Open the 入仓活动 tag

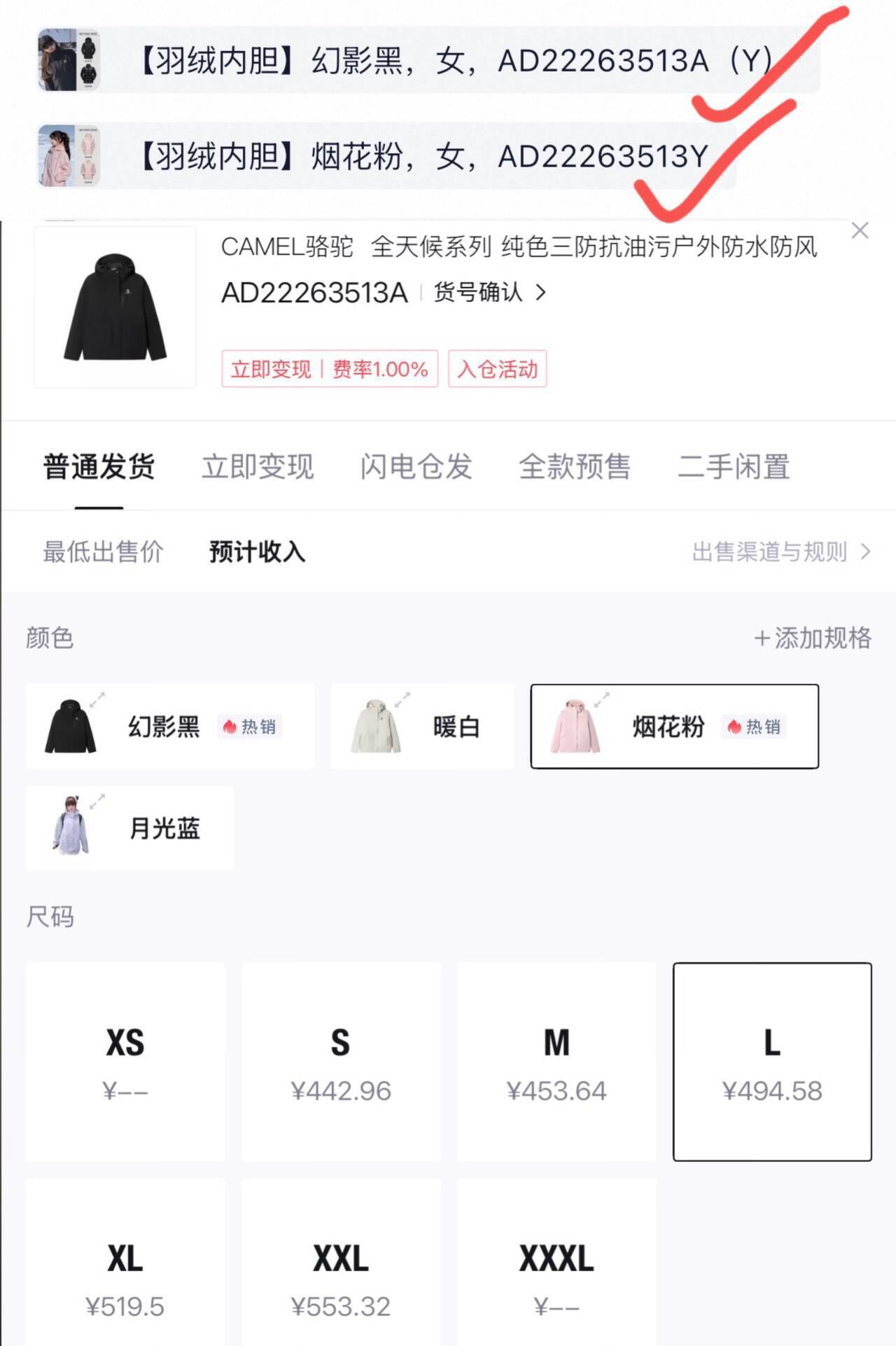[497, 369]
